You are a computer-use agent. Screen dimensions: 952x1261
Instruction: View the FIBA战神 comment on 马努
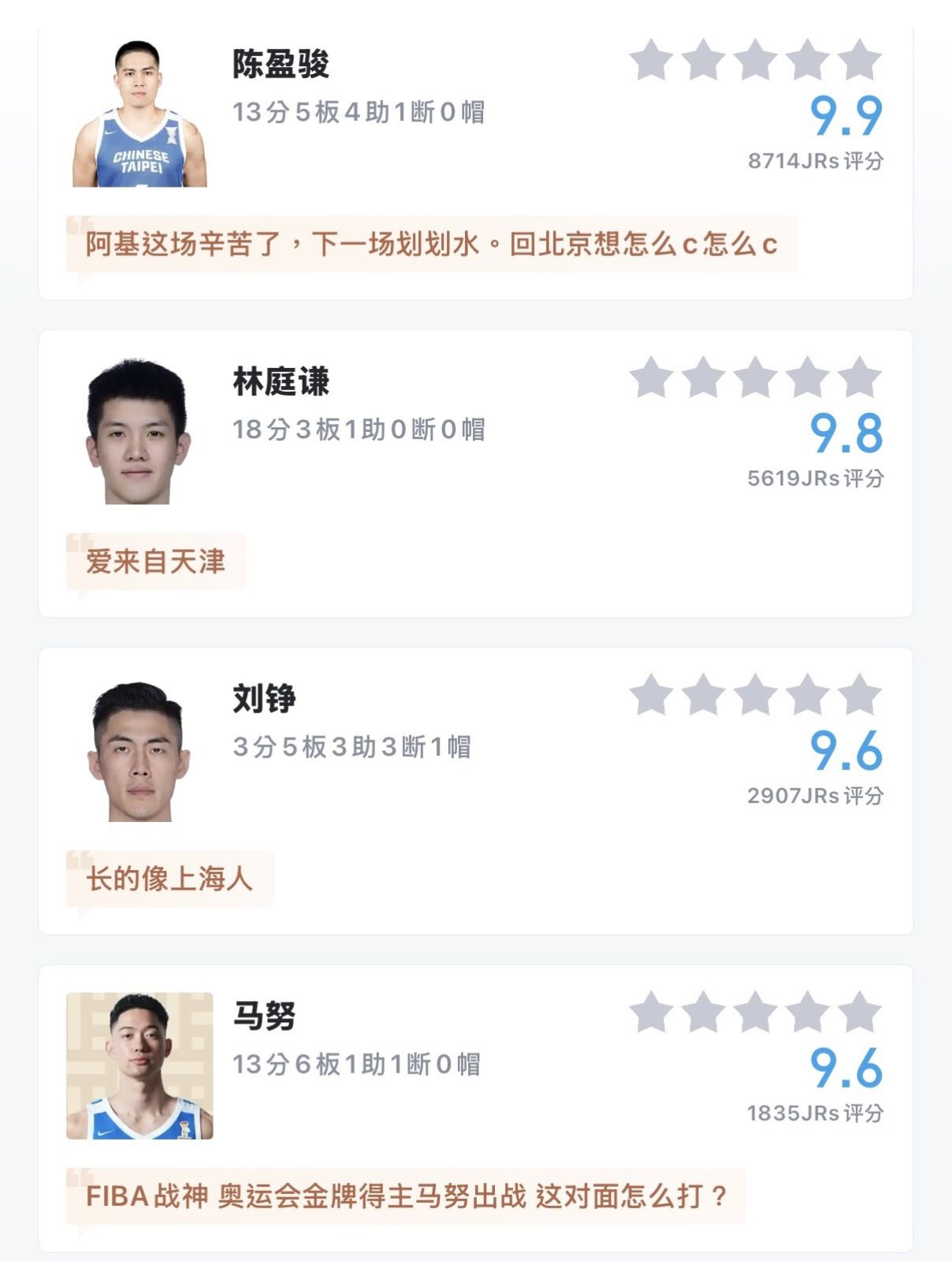[x=406, y=1196]
